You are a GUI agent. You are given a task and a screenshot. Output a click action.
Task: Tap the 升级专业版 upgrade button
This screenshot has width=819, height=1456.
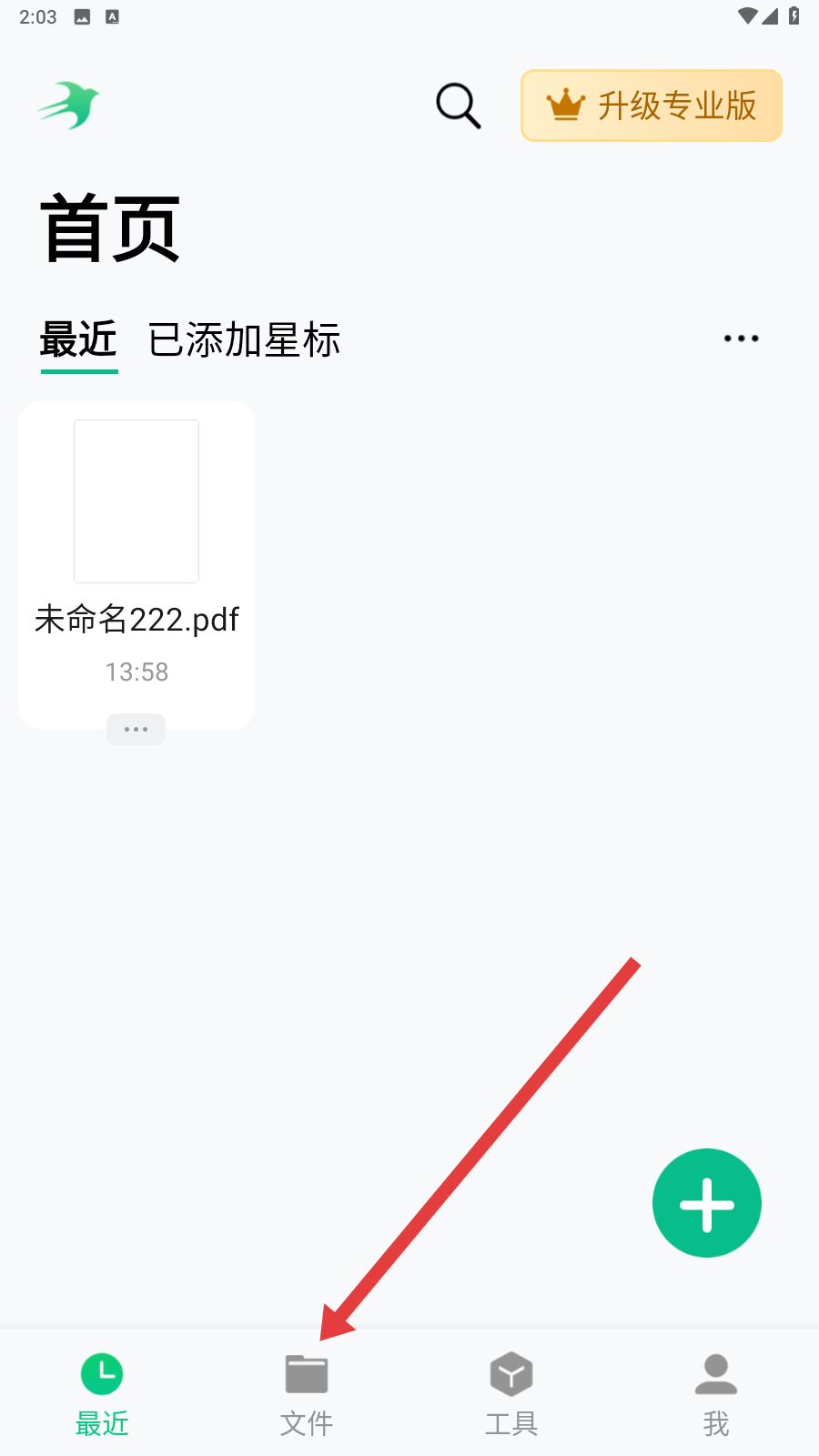click(x=652, y=106)
